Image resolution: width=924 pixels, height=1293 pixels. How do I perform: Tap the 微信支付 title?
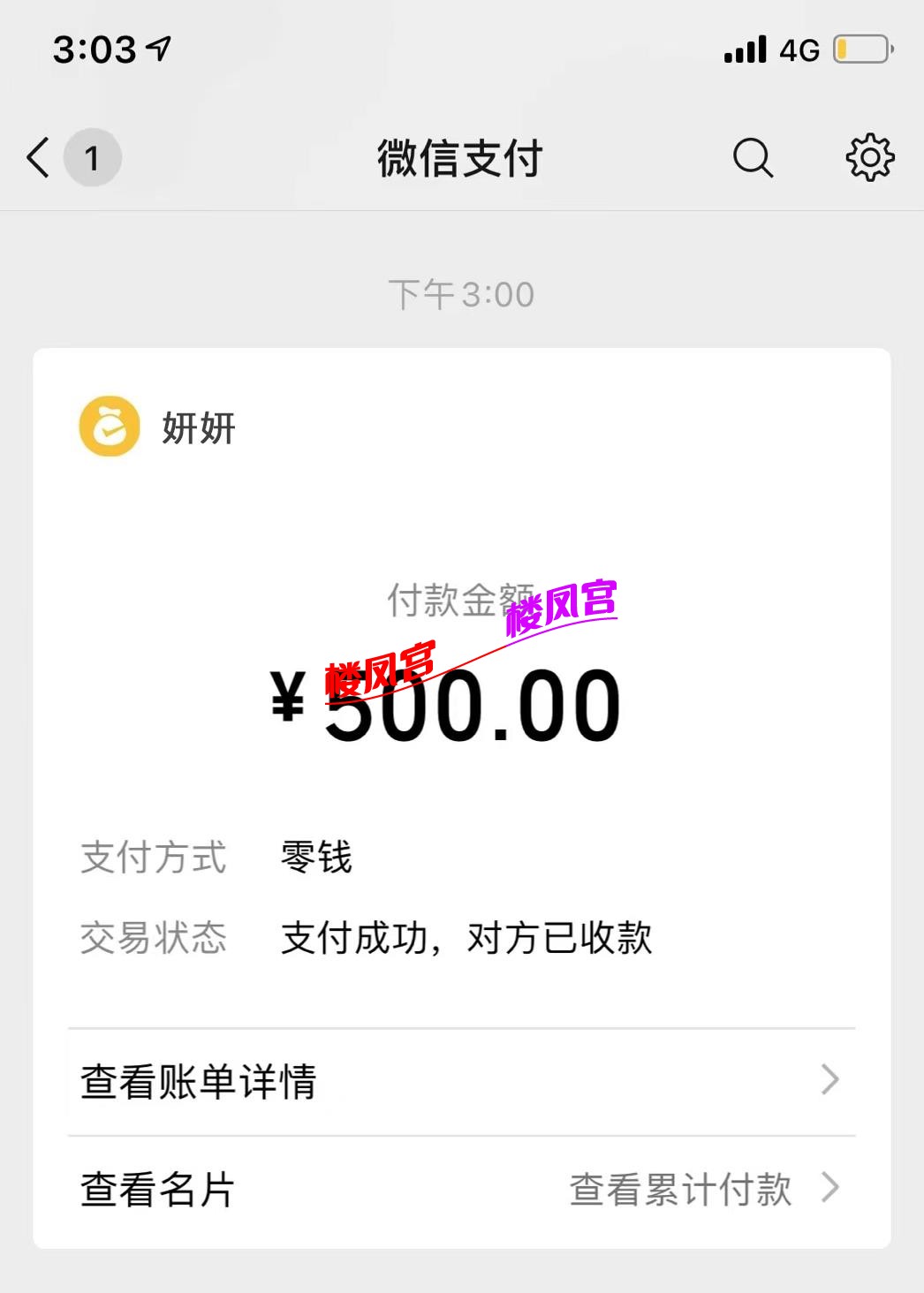click(461, 158)
